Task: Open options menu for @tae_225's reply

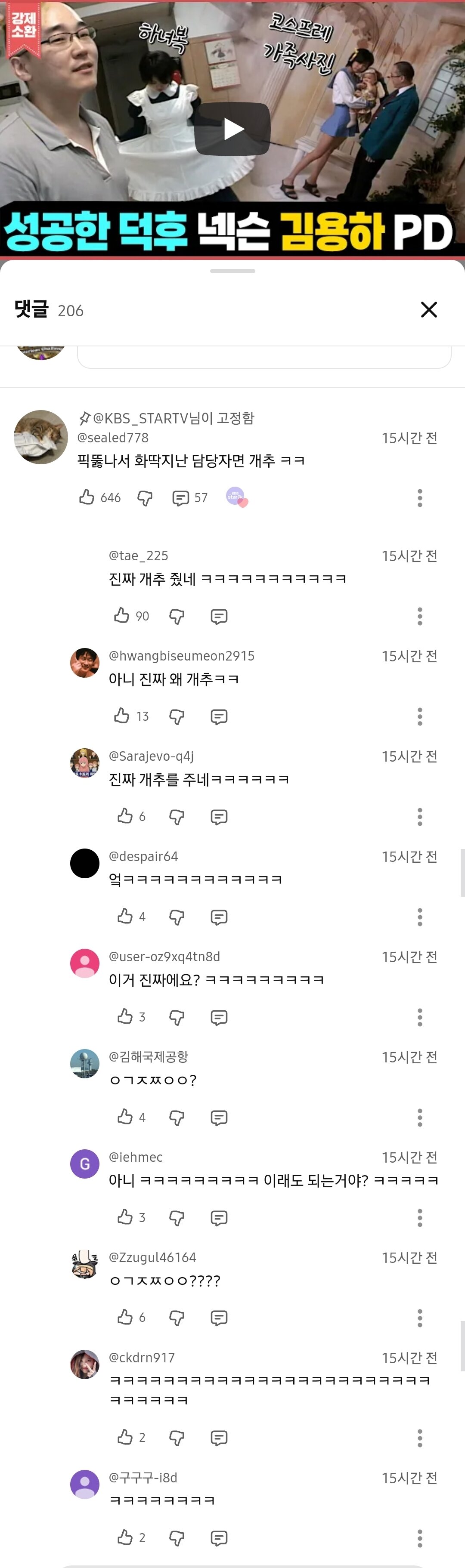Action: (419, 616)
